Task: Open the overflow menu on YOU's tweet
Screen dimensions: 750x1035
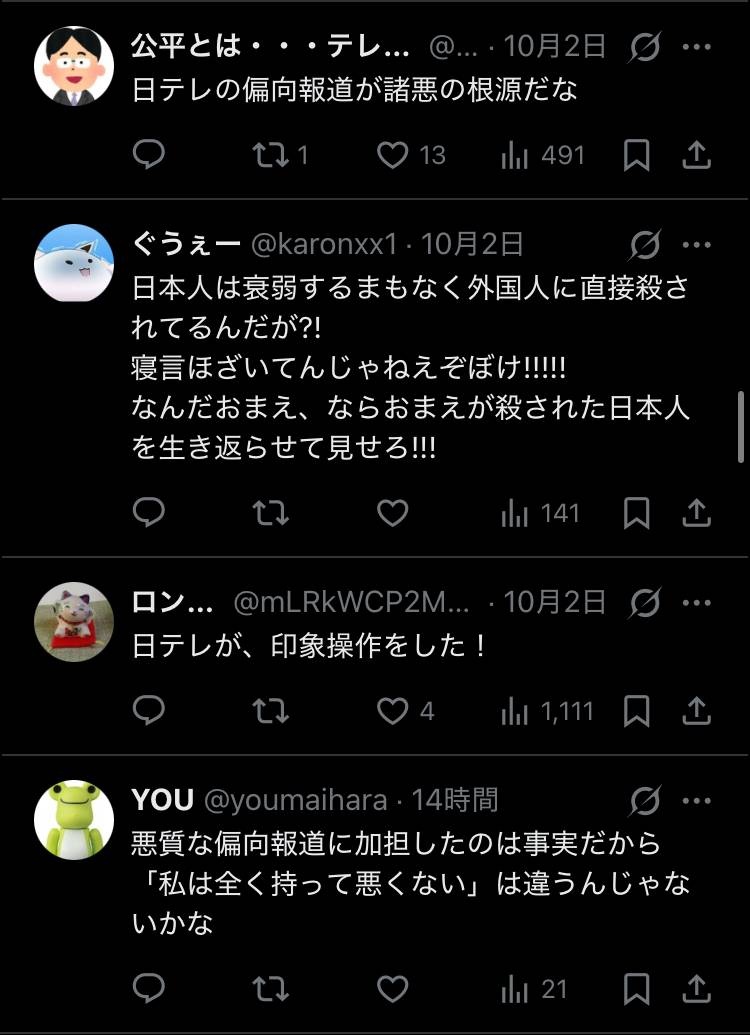Action: tap(697, 800)
